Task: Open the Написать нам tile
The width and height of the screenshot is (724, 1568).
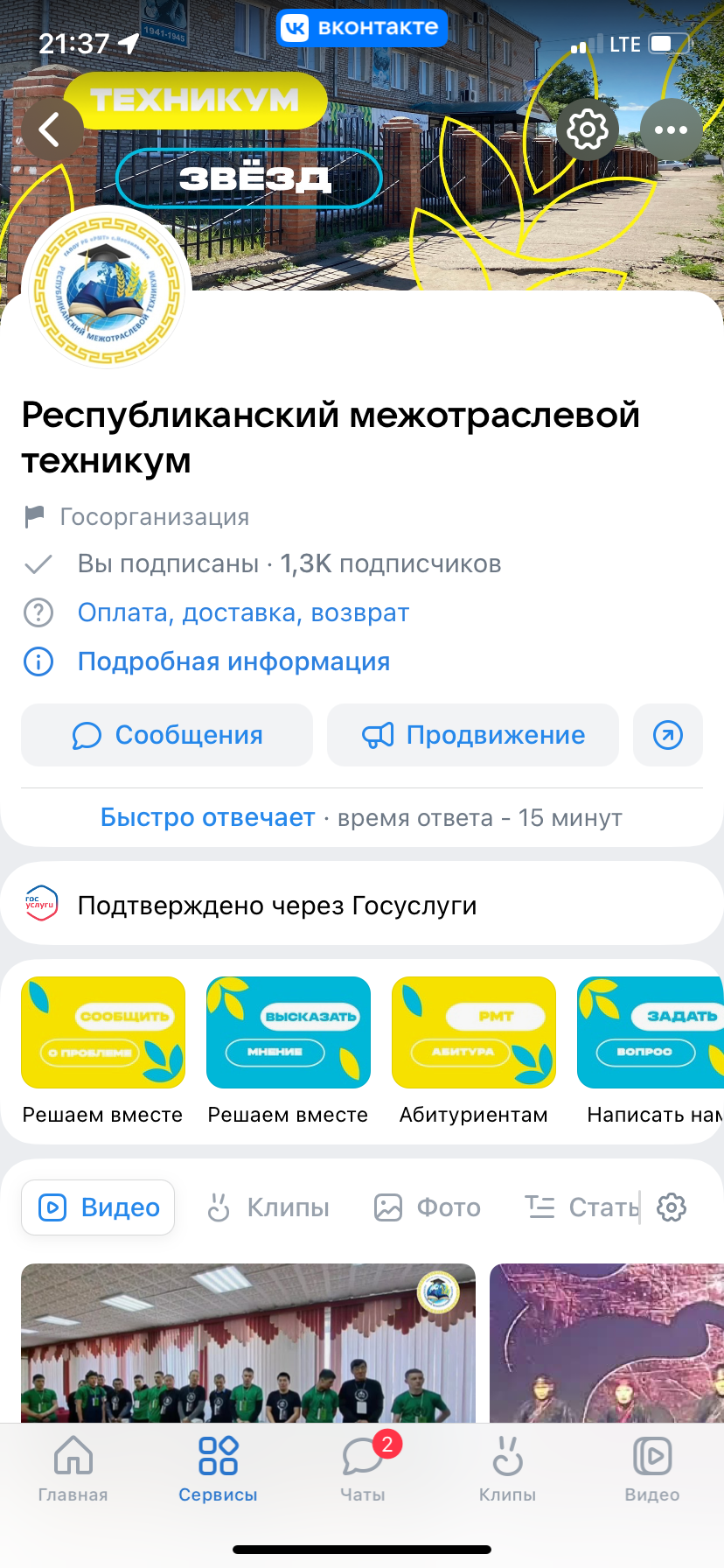Action: pyautogui.click(x=651, y=1032)
